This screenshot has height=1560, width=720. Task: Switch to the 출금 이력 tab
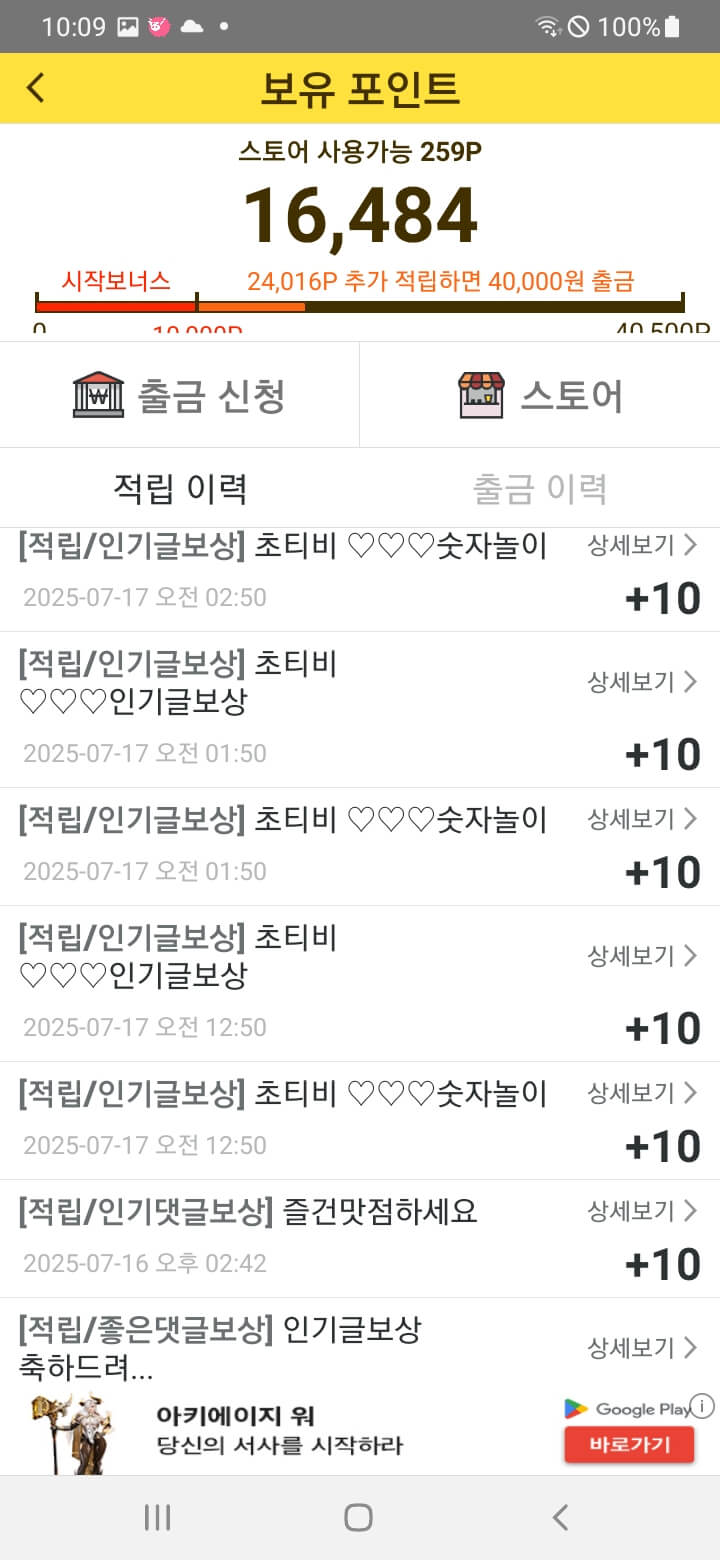(540, 488)
